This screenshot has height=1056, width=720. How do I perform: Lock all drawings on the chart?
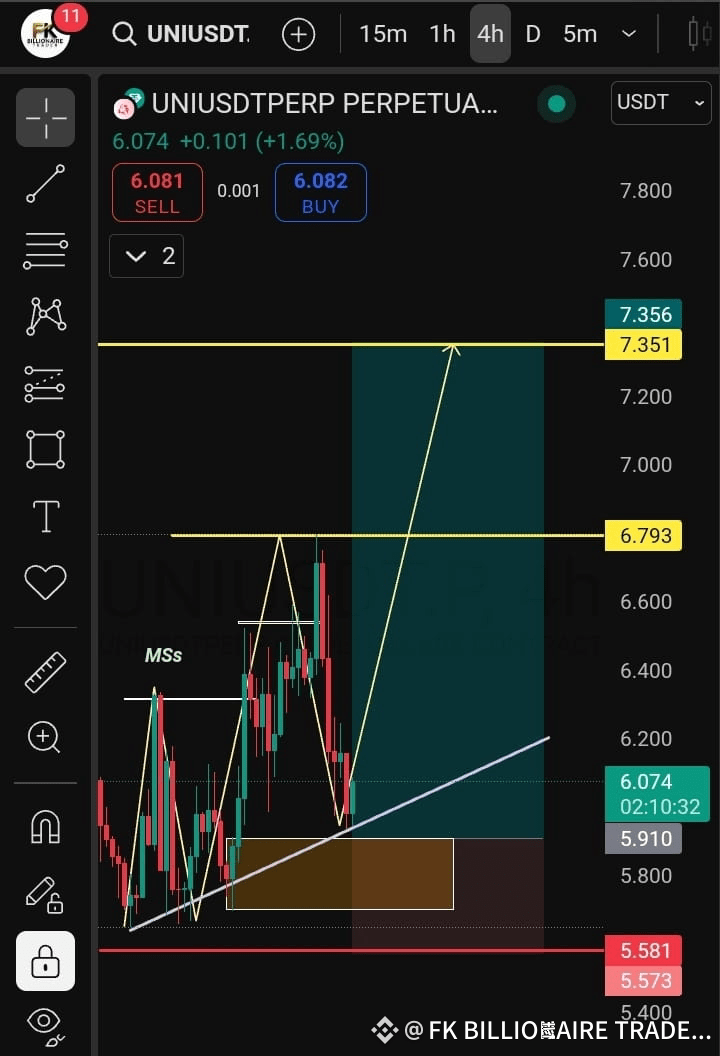pyautogui.click(x=45, y=961)
